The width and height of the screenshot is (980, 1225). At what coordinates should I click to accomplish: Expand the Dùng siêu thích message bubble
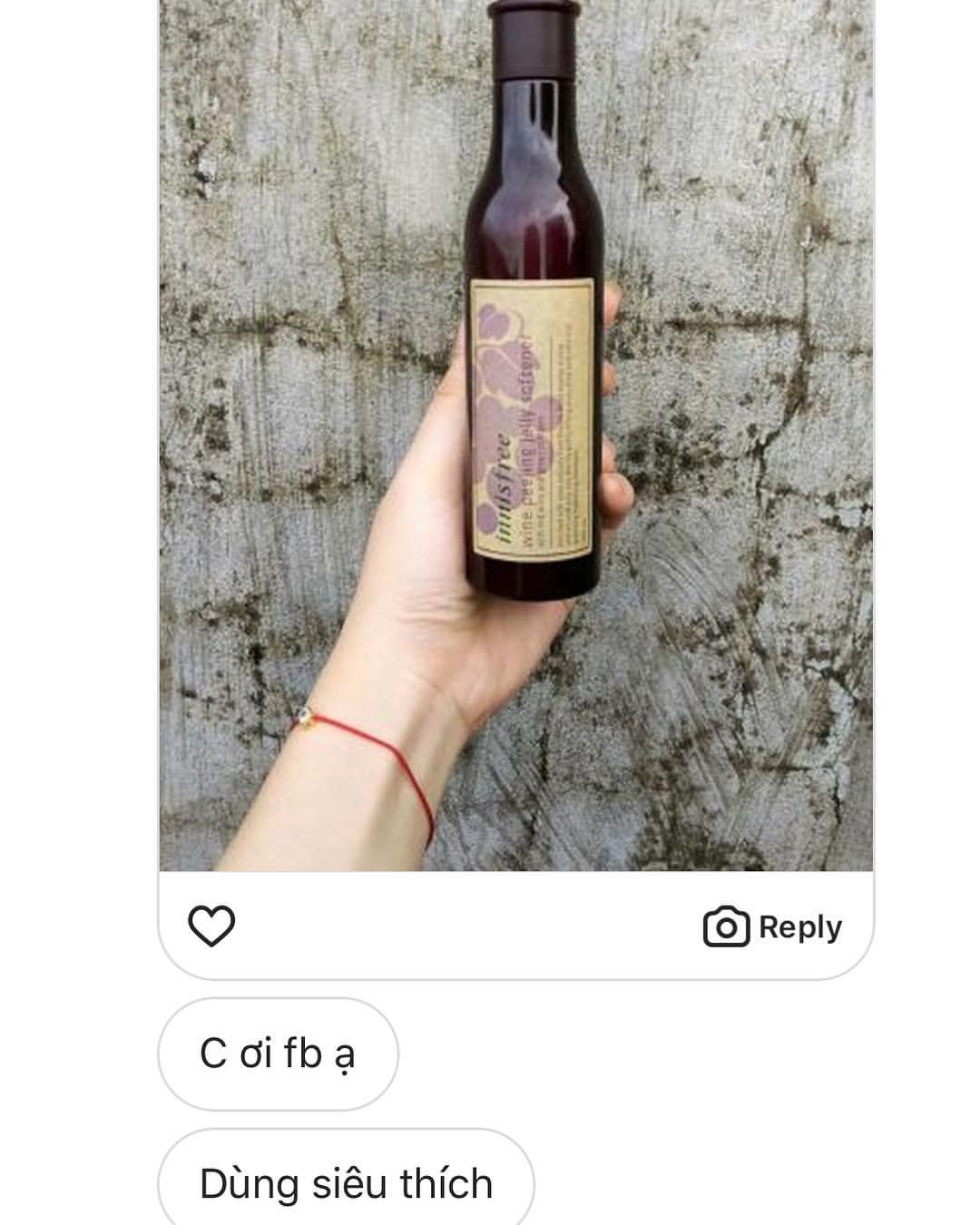(345, 1181)
